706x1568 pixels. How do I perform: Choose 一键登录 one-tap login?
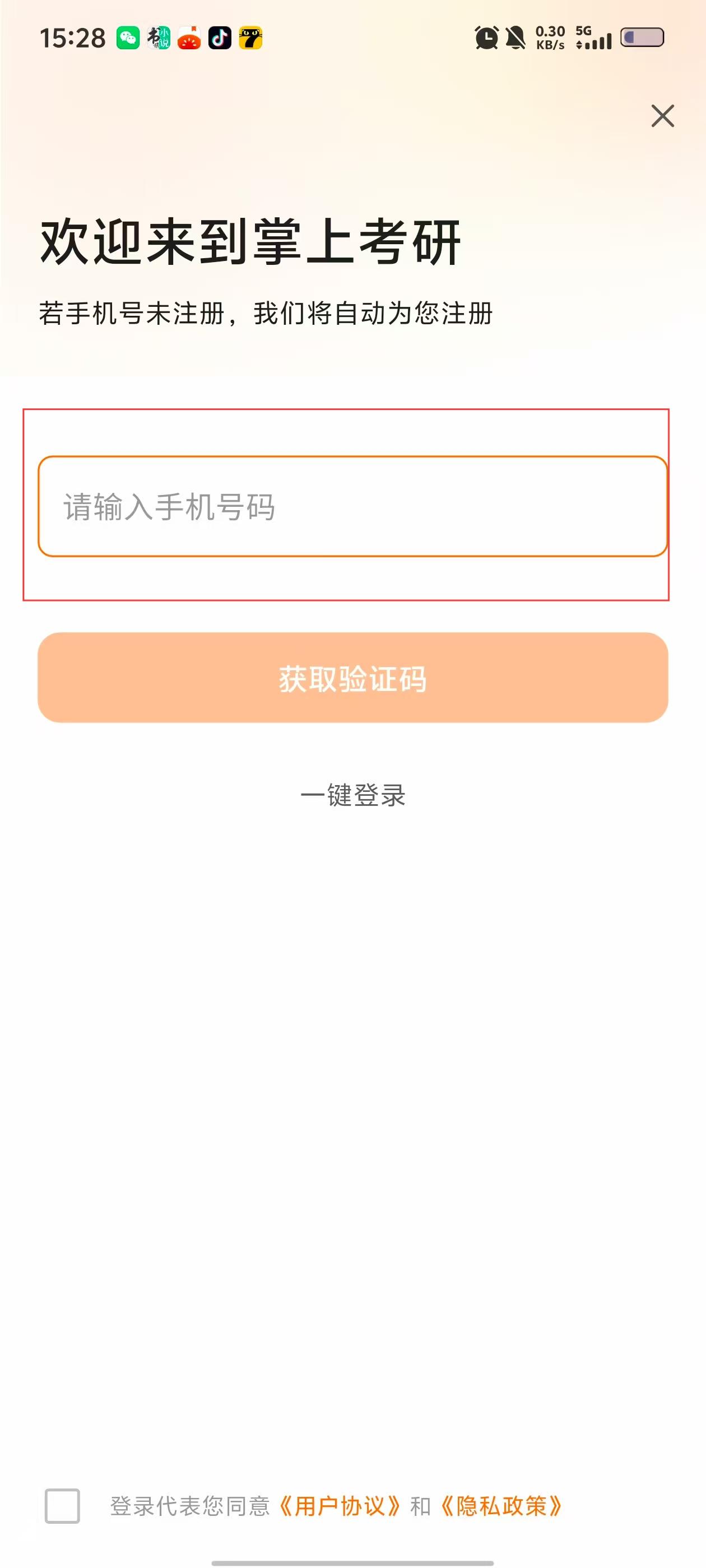click(352, 795)
